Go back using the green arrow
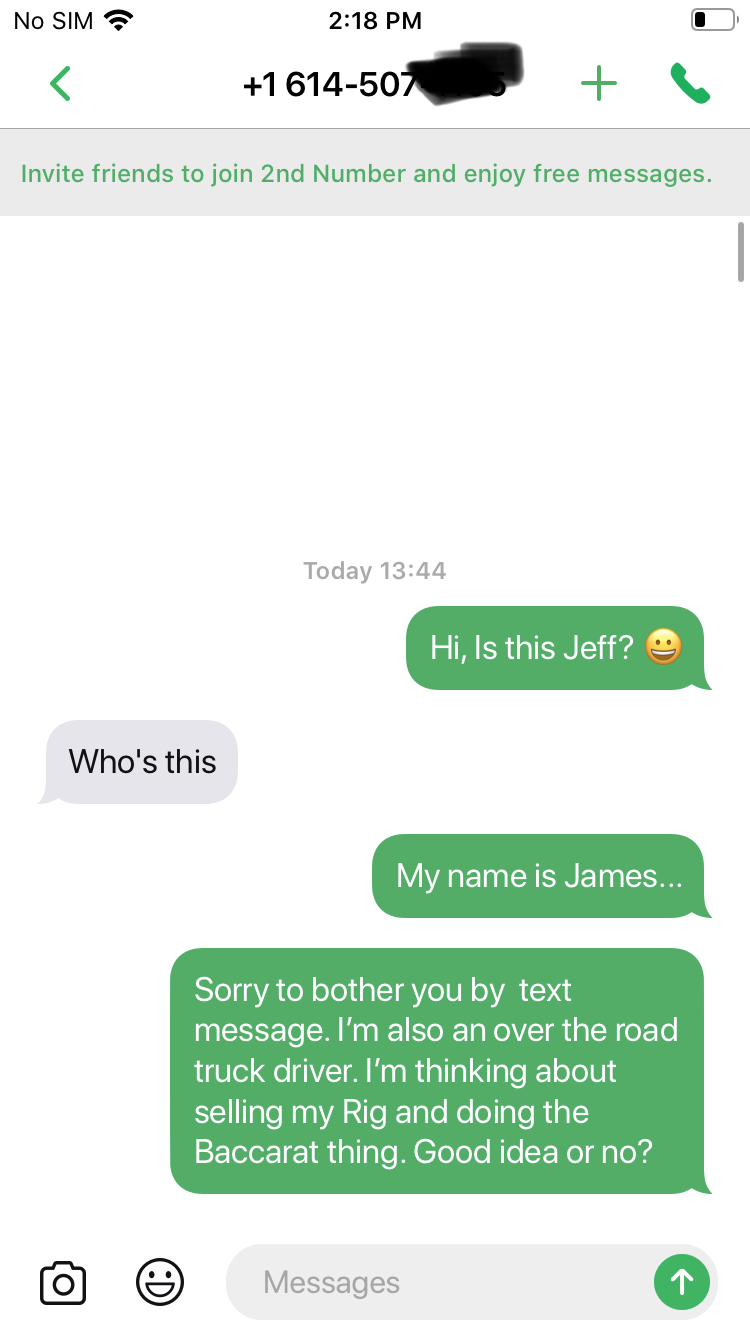Image resolution: width=750 pixels, height=1334 pixels. (x=61, y=84)
